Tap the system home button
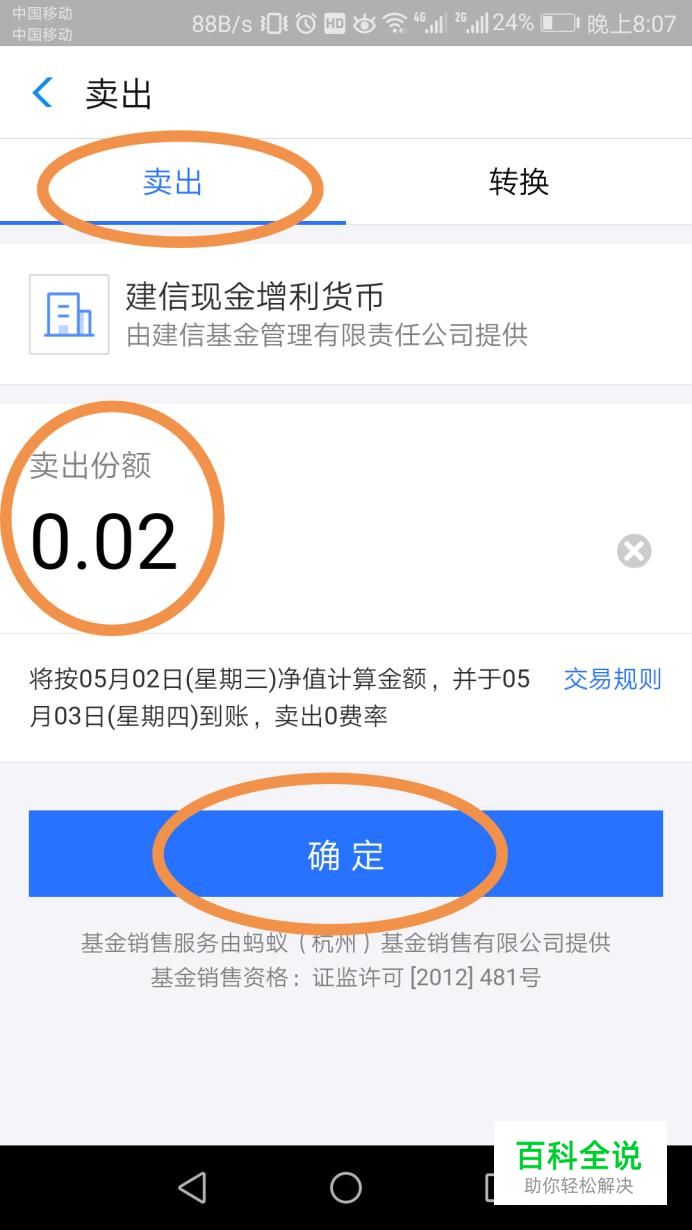The image size is (692, 1230). click(346, 1188)
